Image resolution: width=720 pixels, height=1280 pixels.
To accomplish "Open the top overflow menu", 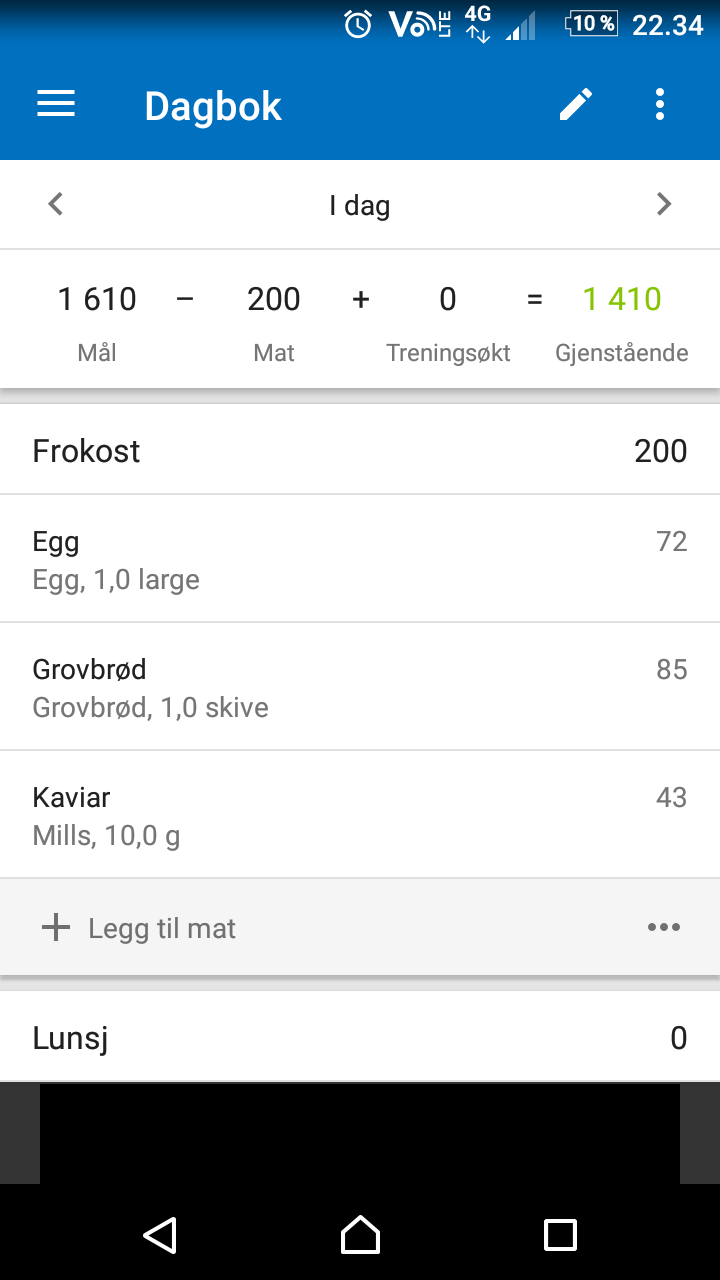I will (x=660, y=104).
